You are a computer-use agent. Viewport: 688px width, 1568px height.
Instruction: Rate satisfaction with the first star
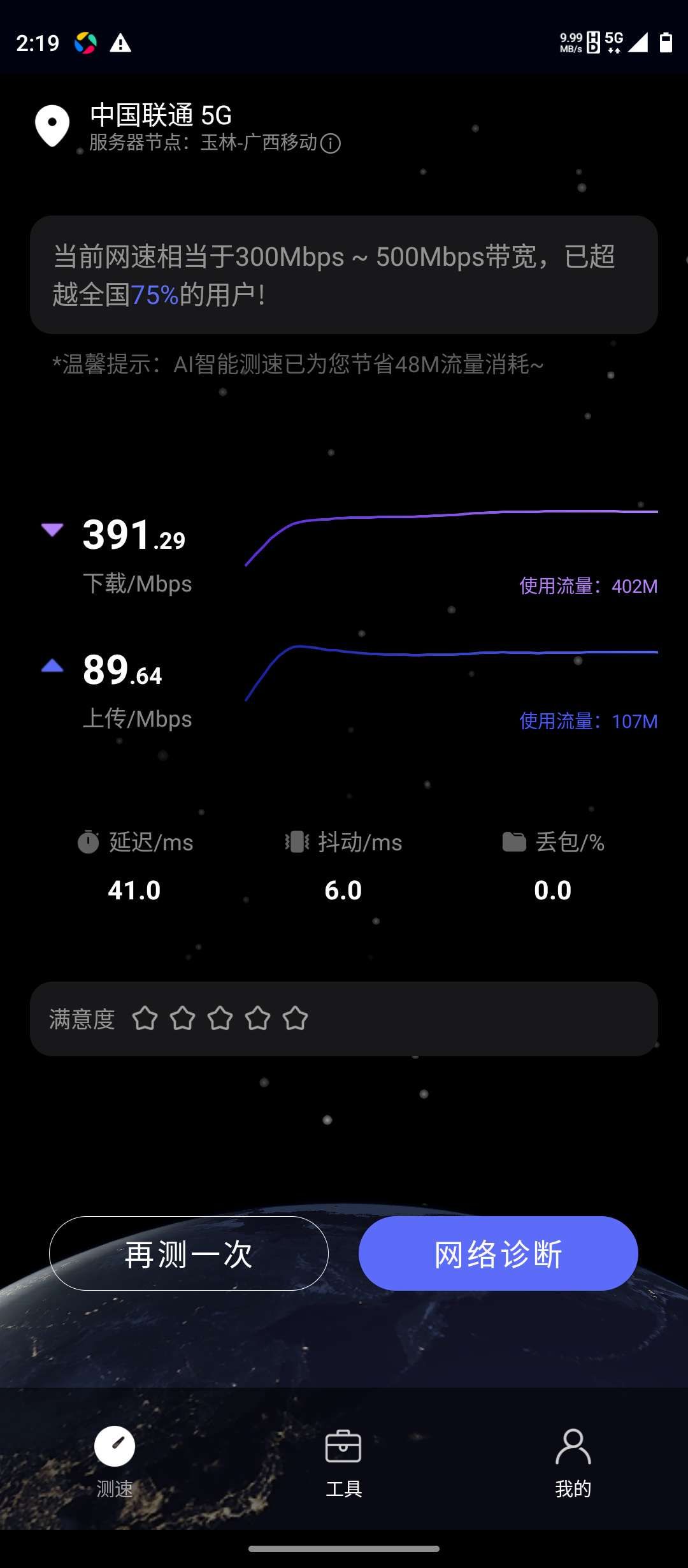[x=145, y=1019]
